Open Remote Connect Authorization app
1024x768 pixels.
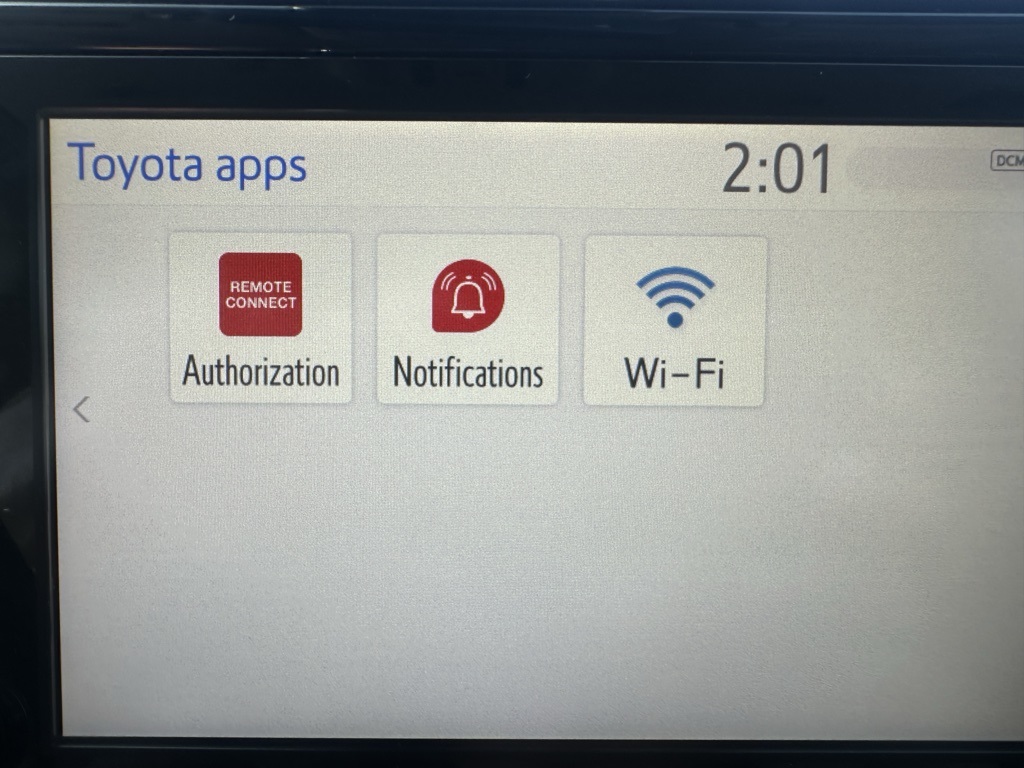261,318
